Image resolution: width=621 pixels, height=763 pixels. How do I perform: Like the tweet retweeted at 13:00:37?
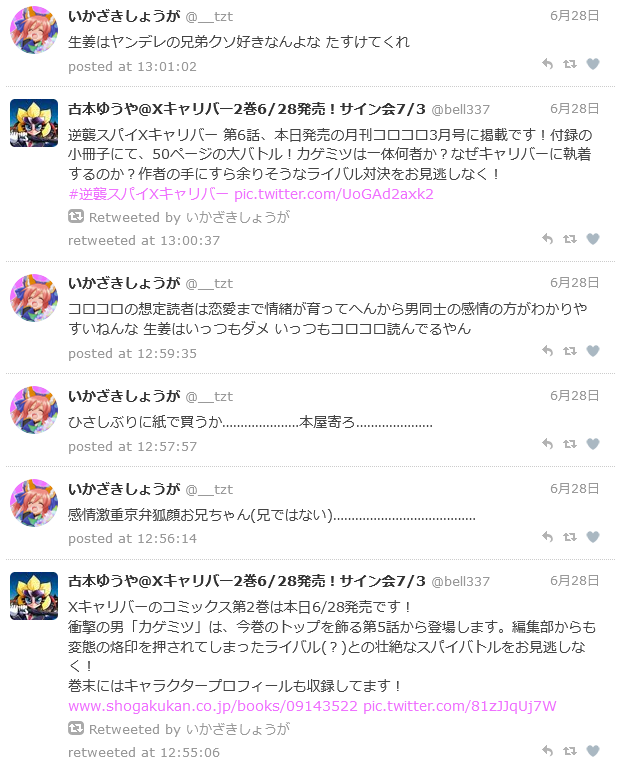[593, 239]
